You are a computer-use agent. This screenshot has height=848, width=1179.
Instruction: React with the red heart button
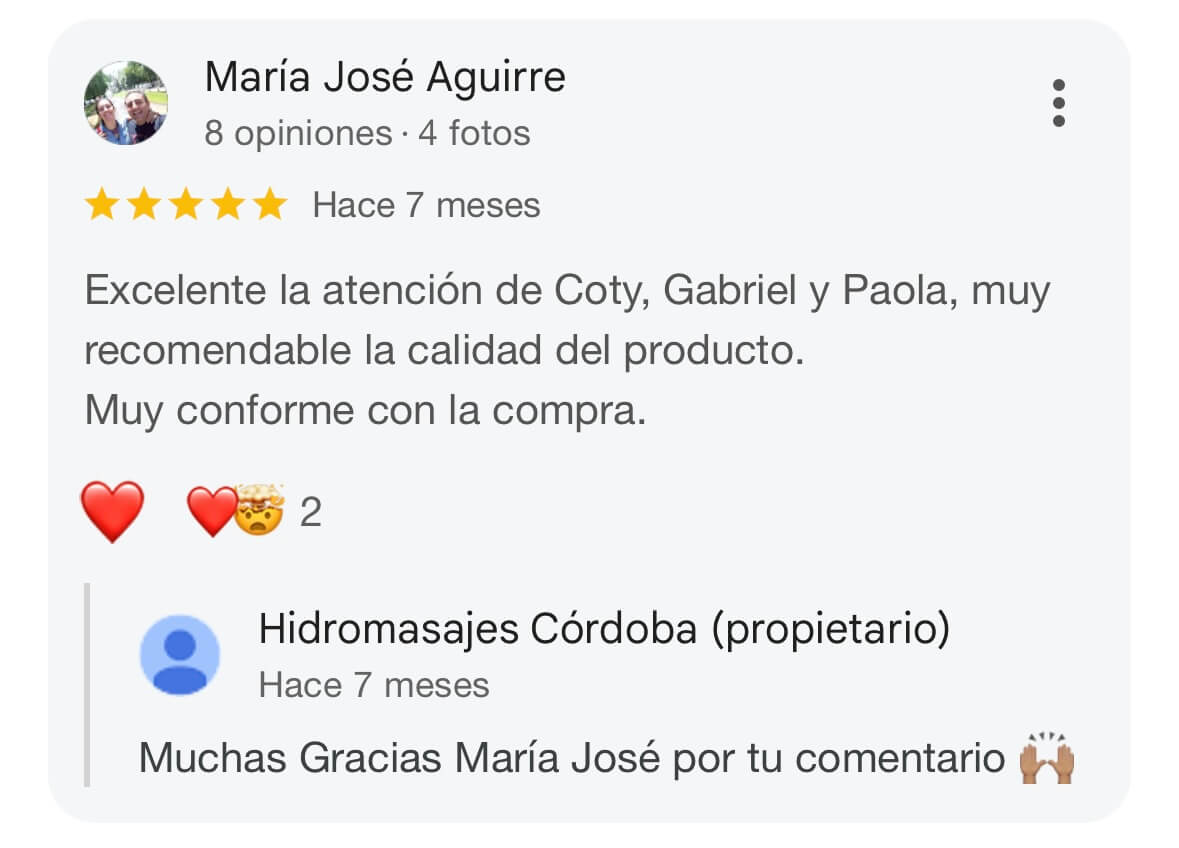[112, 511]
